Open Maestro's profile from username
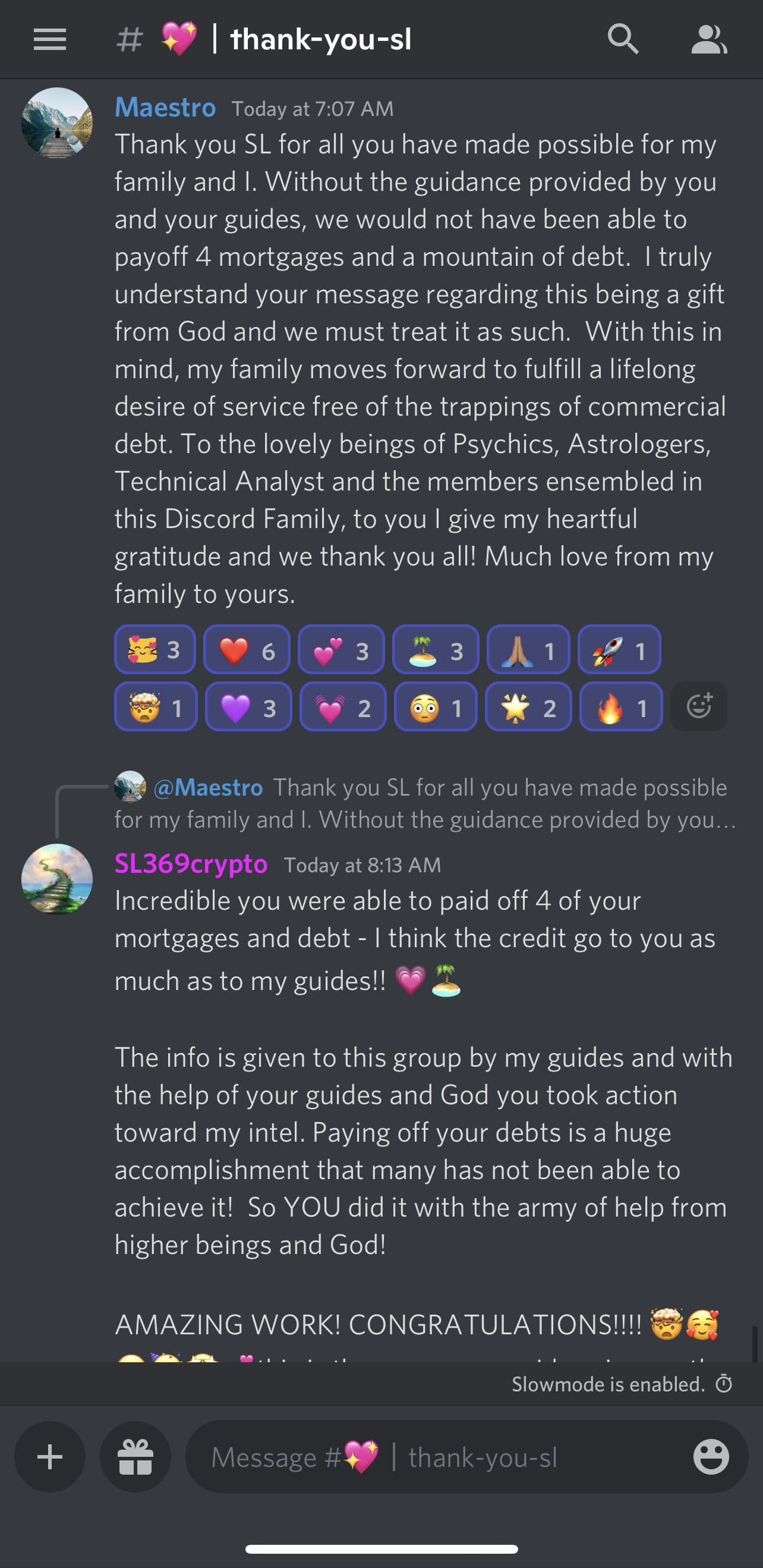This screenshot has width=763, height=1568. pos(166,108)
